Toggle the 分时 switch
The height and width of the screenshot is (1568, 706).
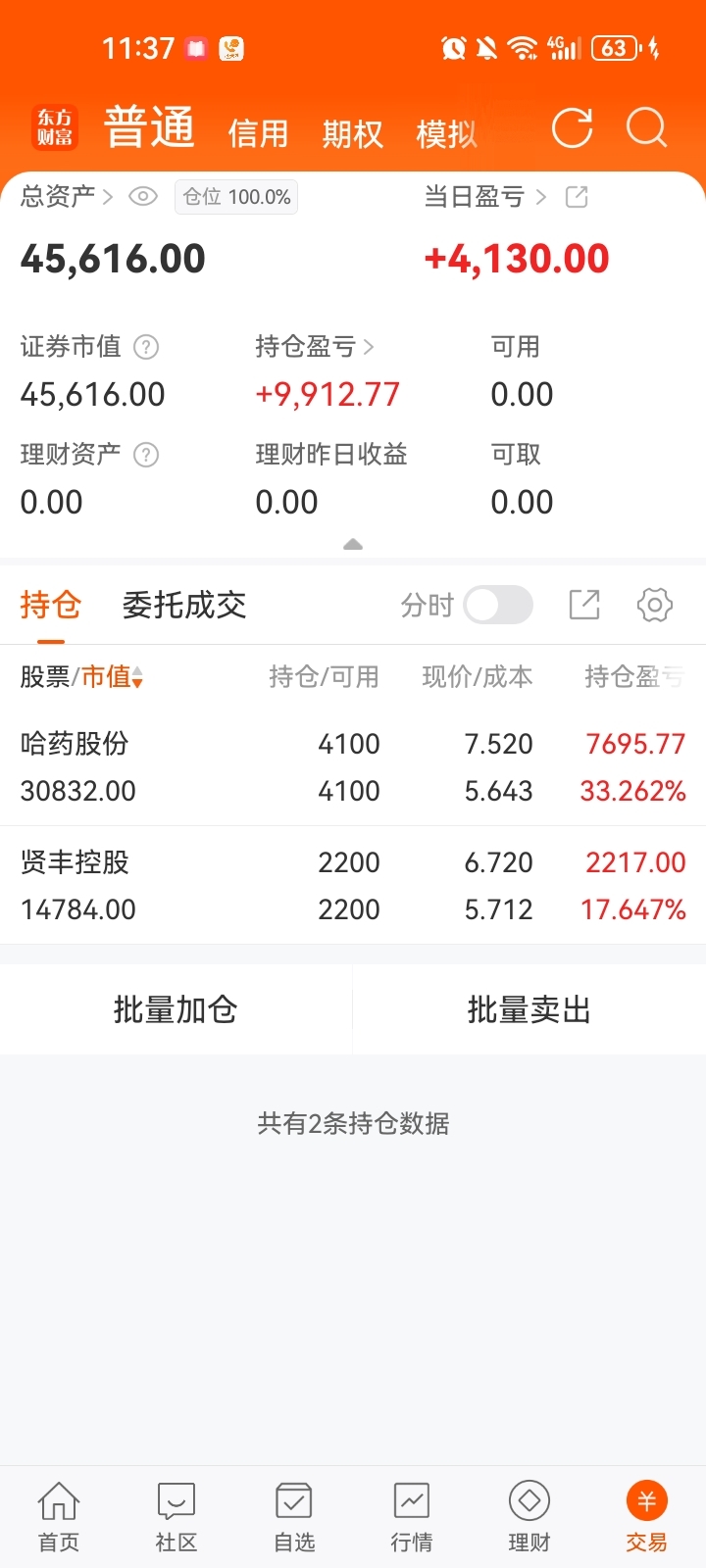tap(498, 605)
